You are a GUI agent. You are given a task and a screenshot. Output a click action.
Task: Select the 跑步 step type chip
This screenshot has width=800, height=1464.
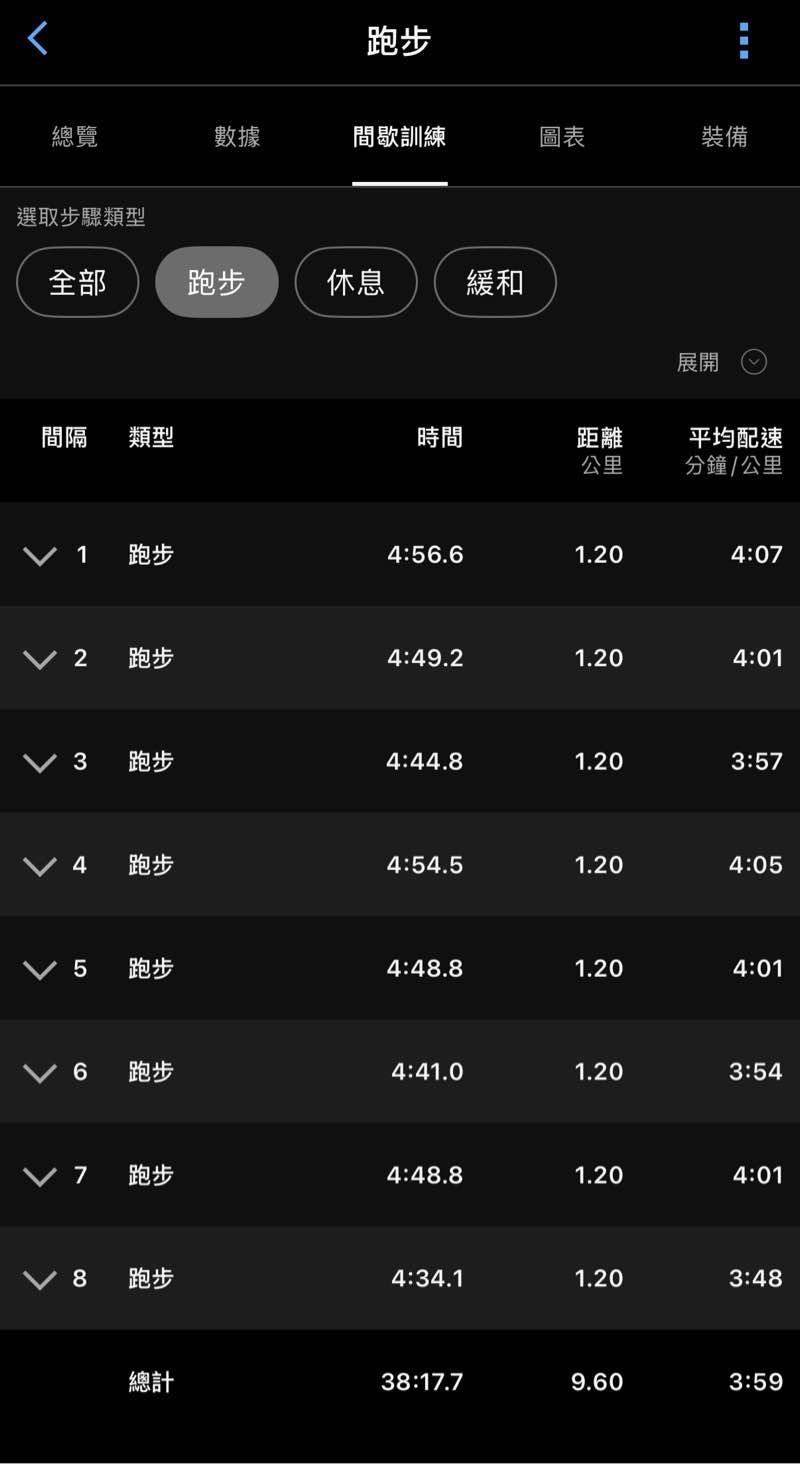pyautogui.click(x=216, y=282)
